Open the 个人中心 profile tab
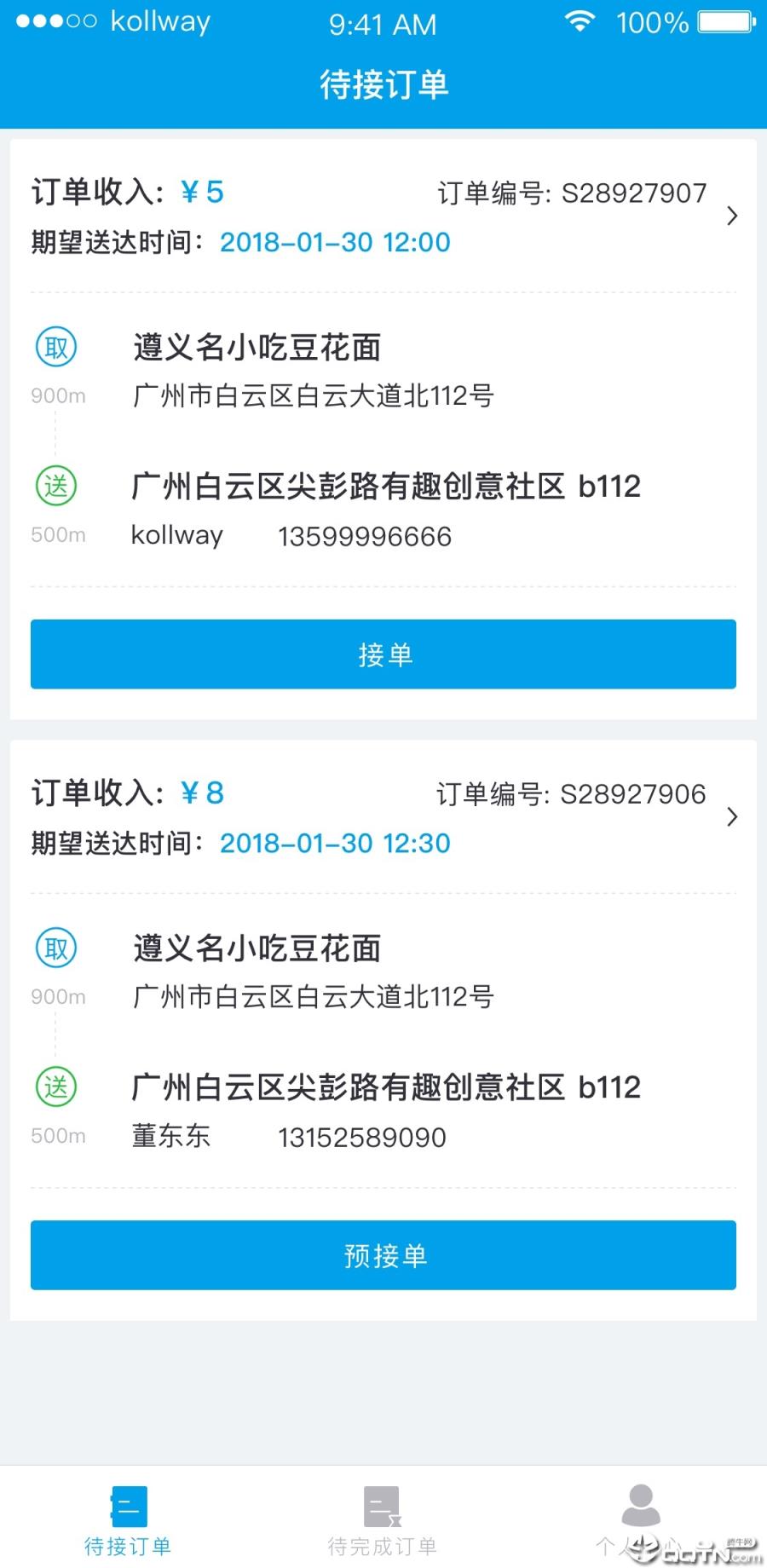 (640, 1522)
